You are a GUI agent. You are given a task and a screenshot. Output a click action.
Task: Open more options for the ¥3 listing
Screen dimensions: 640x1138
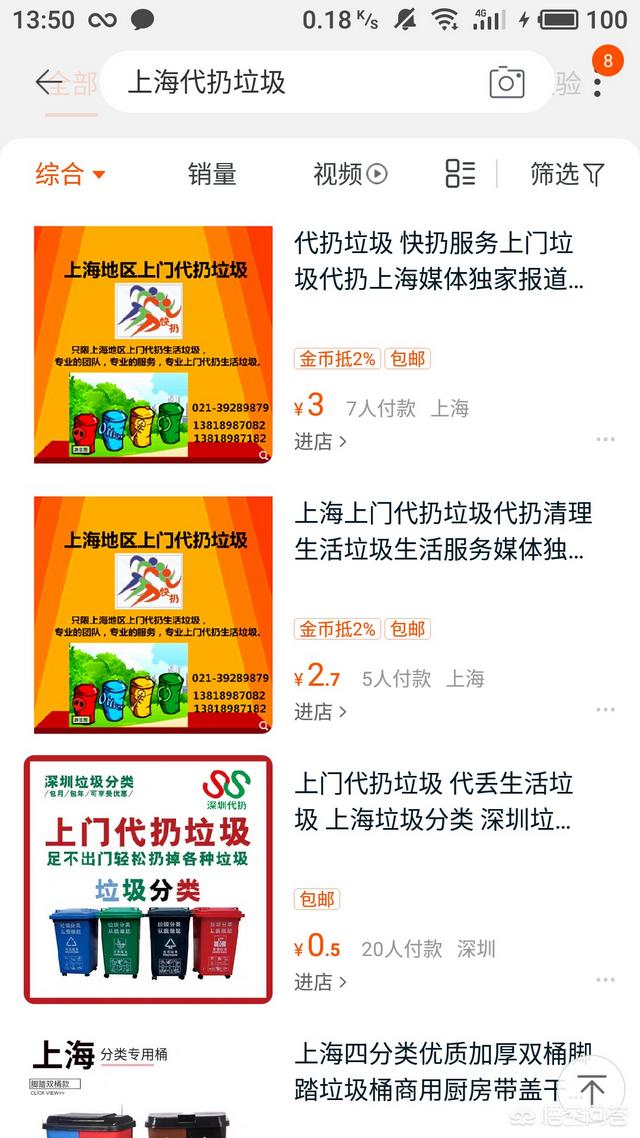[605, 439]
